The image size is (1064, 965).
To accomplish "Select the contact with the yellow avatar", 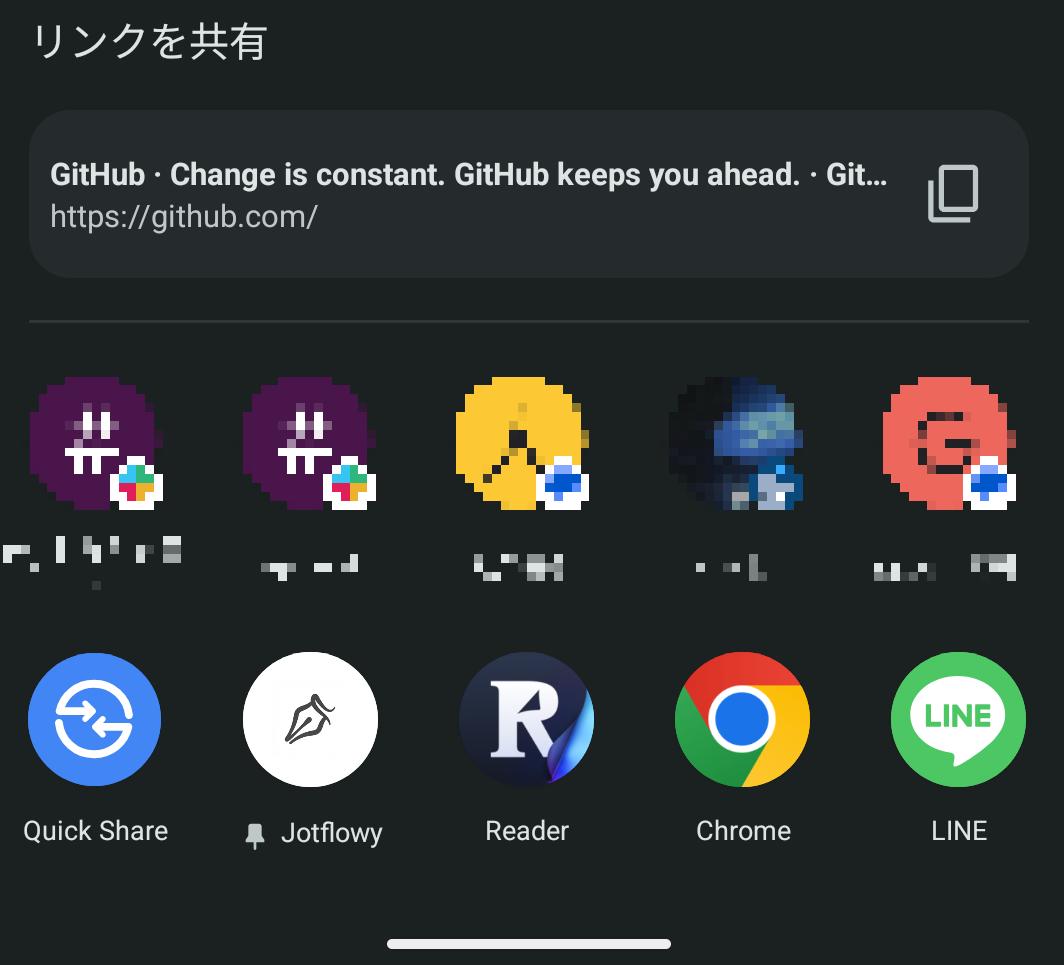I will (x=520, y=444).
